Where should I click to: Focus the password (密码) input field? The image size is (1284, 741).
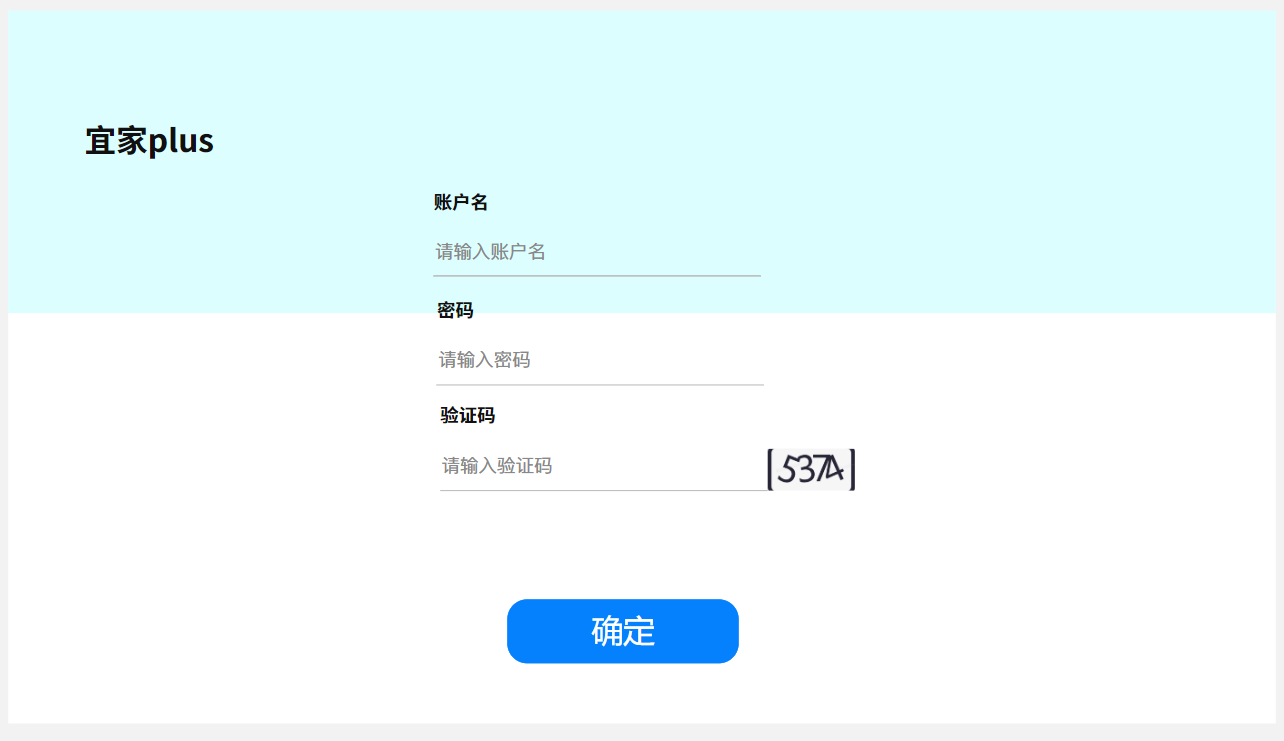[599, 360]
